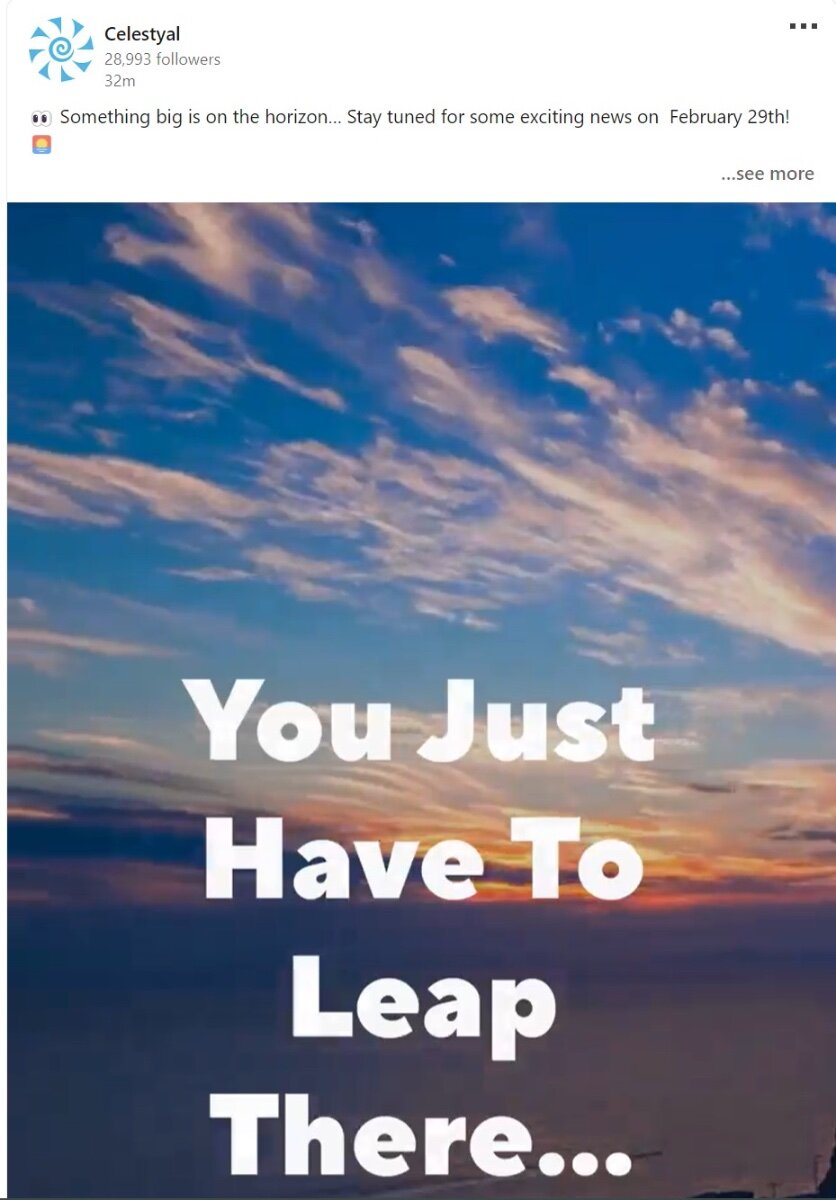Expand the post with see more
836x1200 pixels.
(767, 174)
